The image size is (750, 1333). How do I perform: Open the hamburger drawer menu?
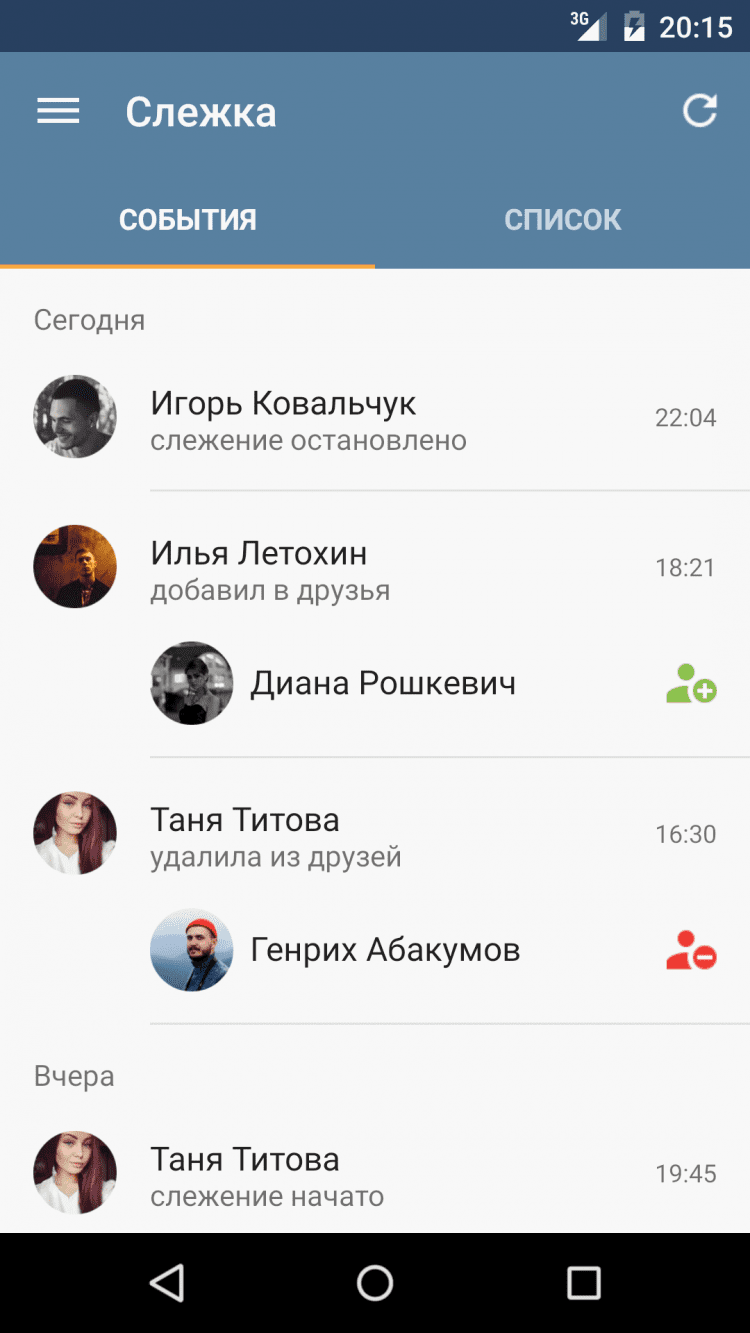[58, 111]
